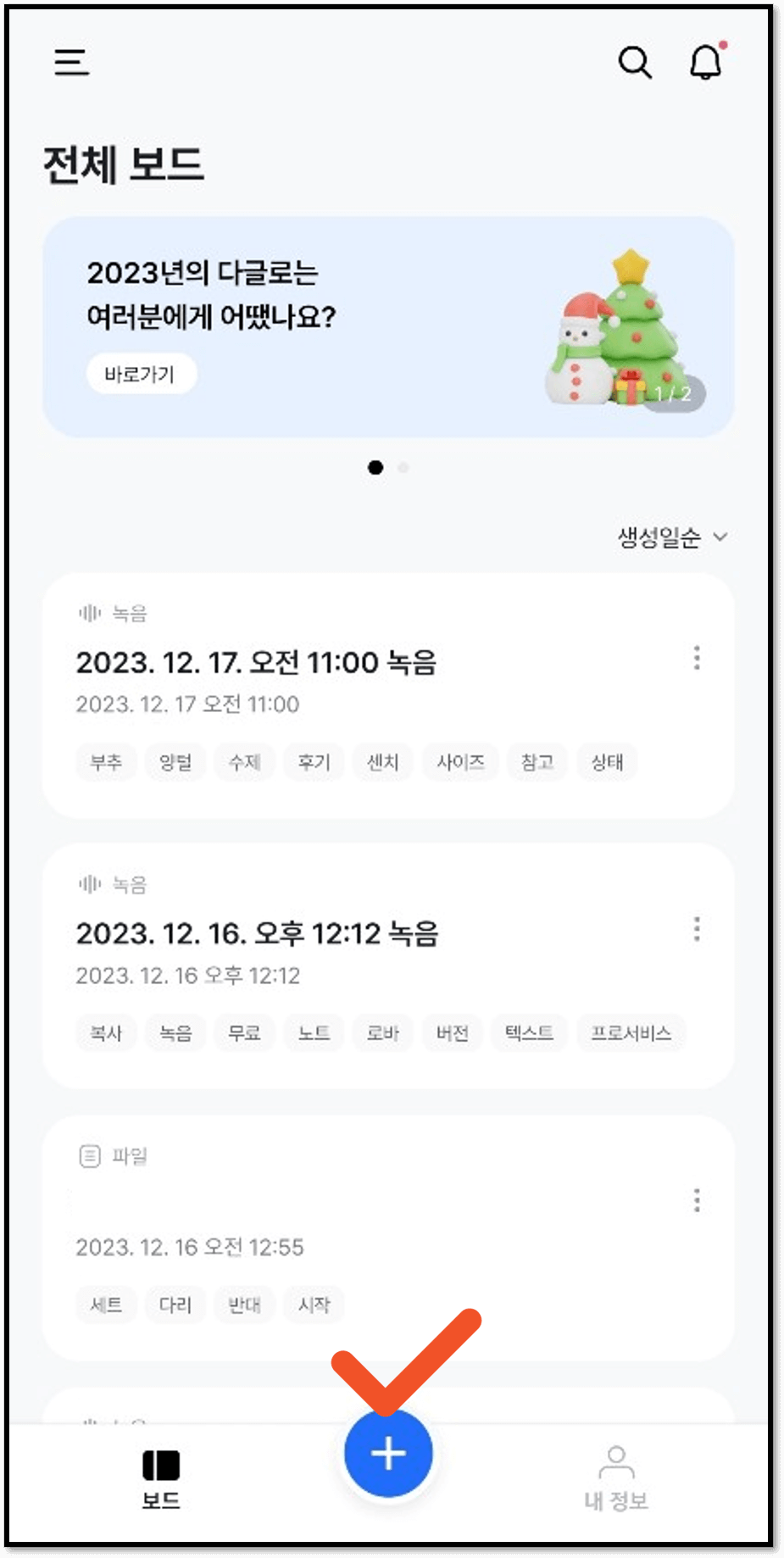The image size is (784, 1558).
Task: Open the search icon in the top bar
Action: coord(634,62)
